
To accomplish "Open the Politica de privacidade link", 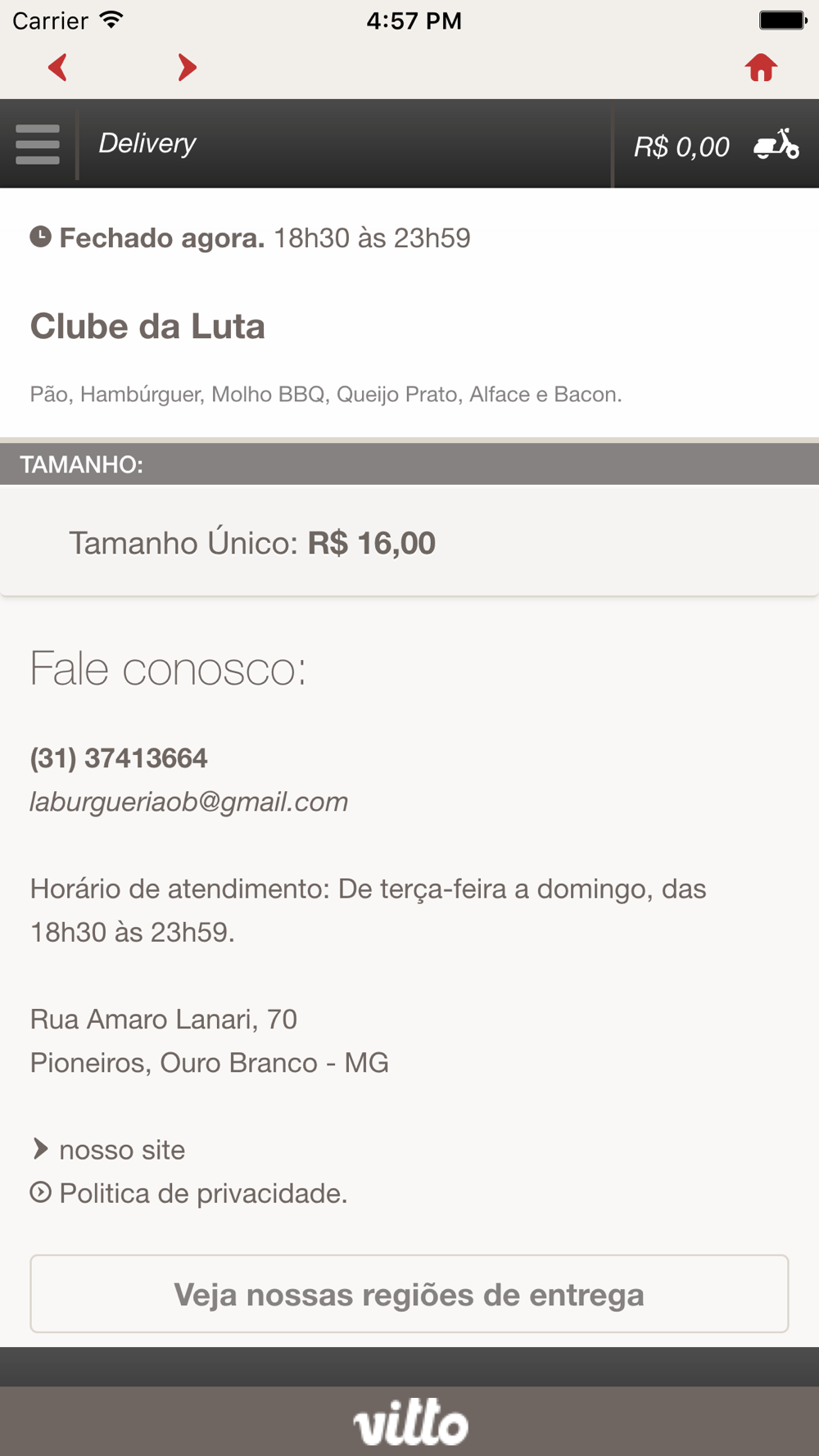I will click(x=203, y=1193).
